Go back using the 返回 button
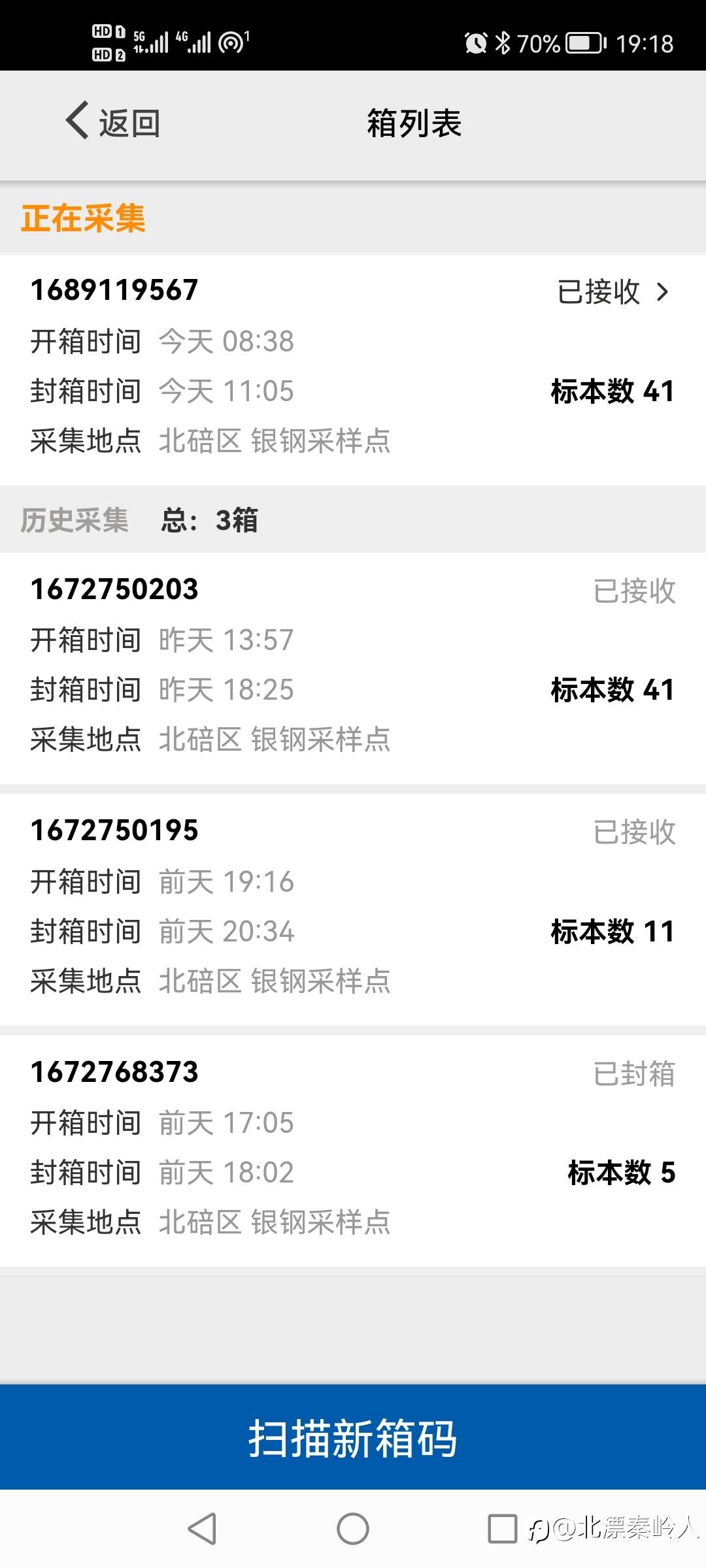The height and width of the screenshot is (1568, 706). pyautogui.click(x=112, y=123)
